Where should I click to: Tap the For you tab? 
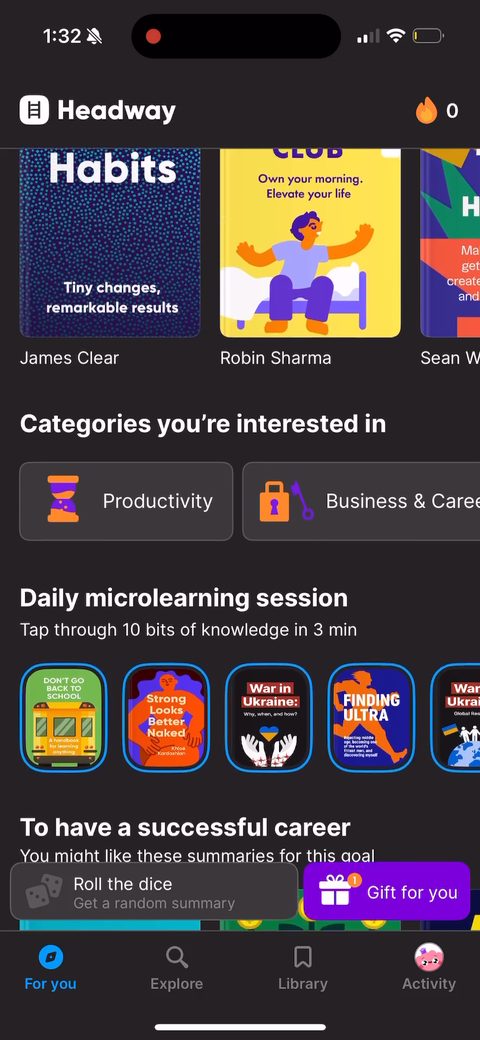point(50,968)
